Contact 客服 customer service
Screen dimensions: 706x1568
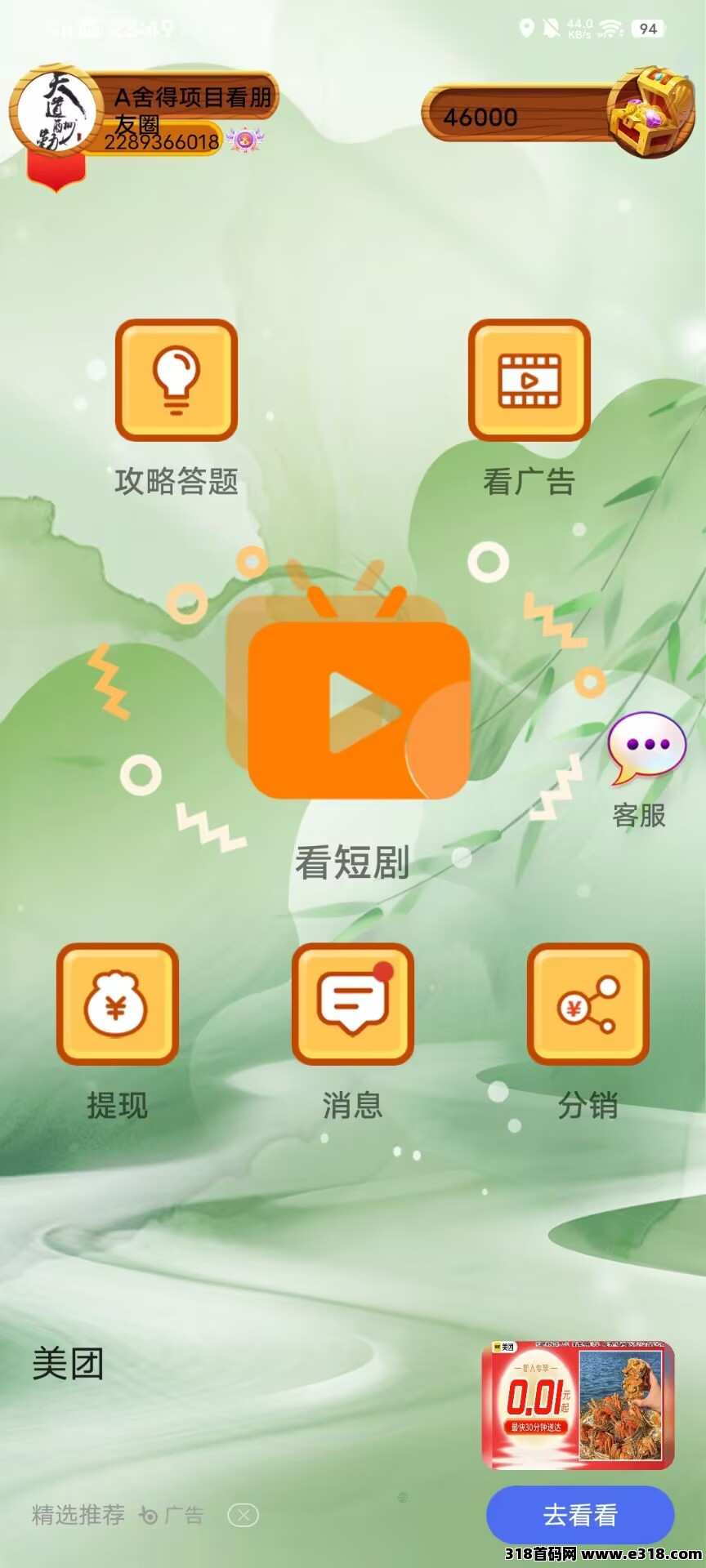tap(646, 749)
